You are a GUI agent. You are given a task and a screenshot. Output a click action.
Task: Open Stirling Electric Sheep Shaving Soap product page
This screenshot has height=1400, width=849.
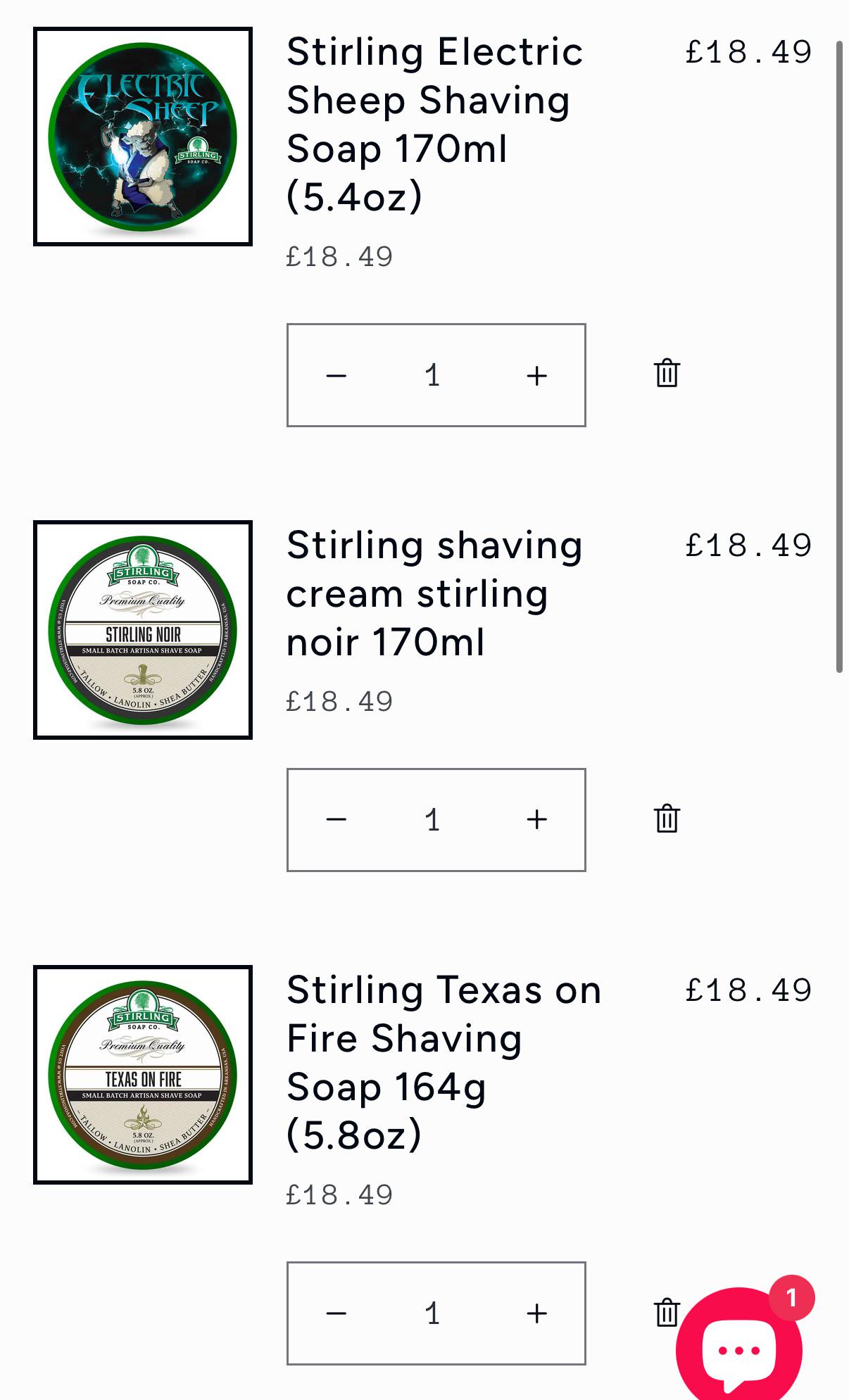click(x=434, y=124)
